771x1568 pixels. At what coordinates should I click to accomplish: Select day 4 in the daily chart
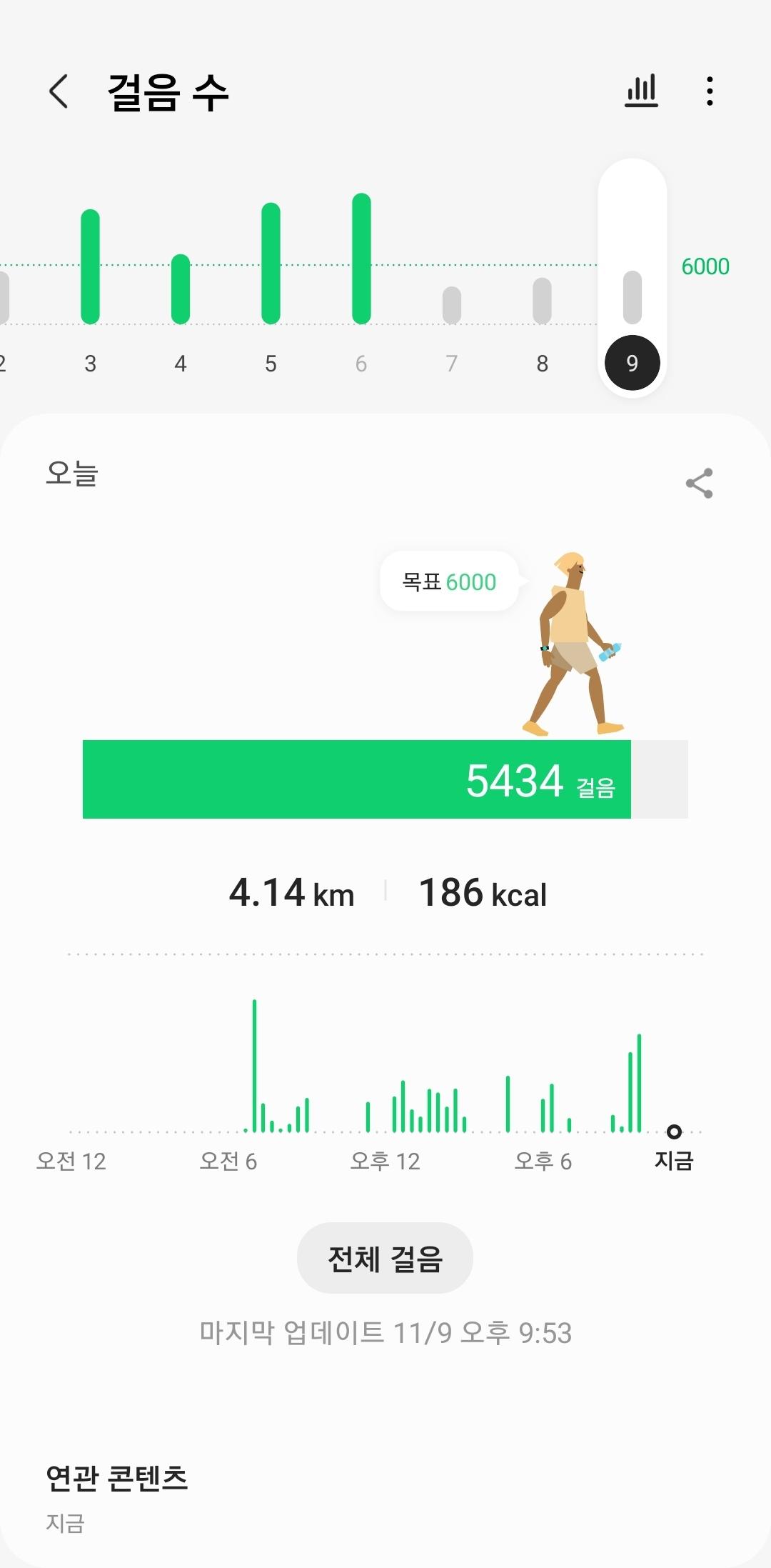coord(181,300)
